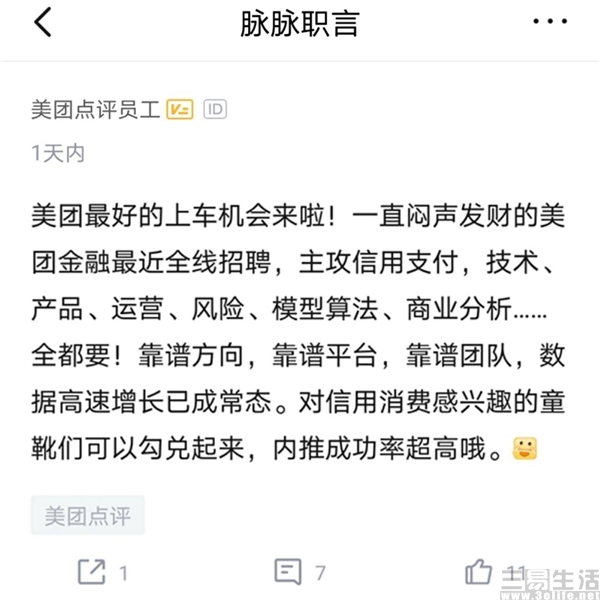
Task: Share this post
Action: 92,572
